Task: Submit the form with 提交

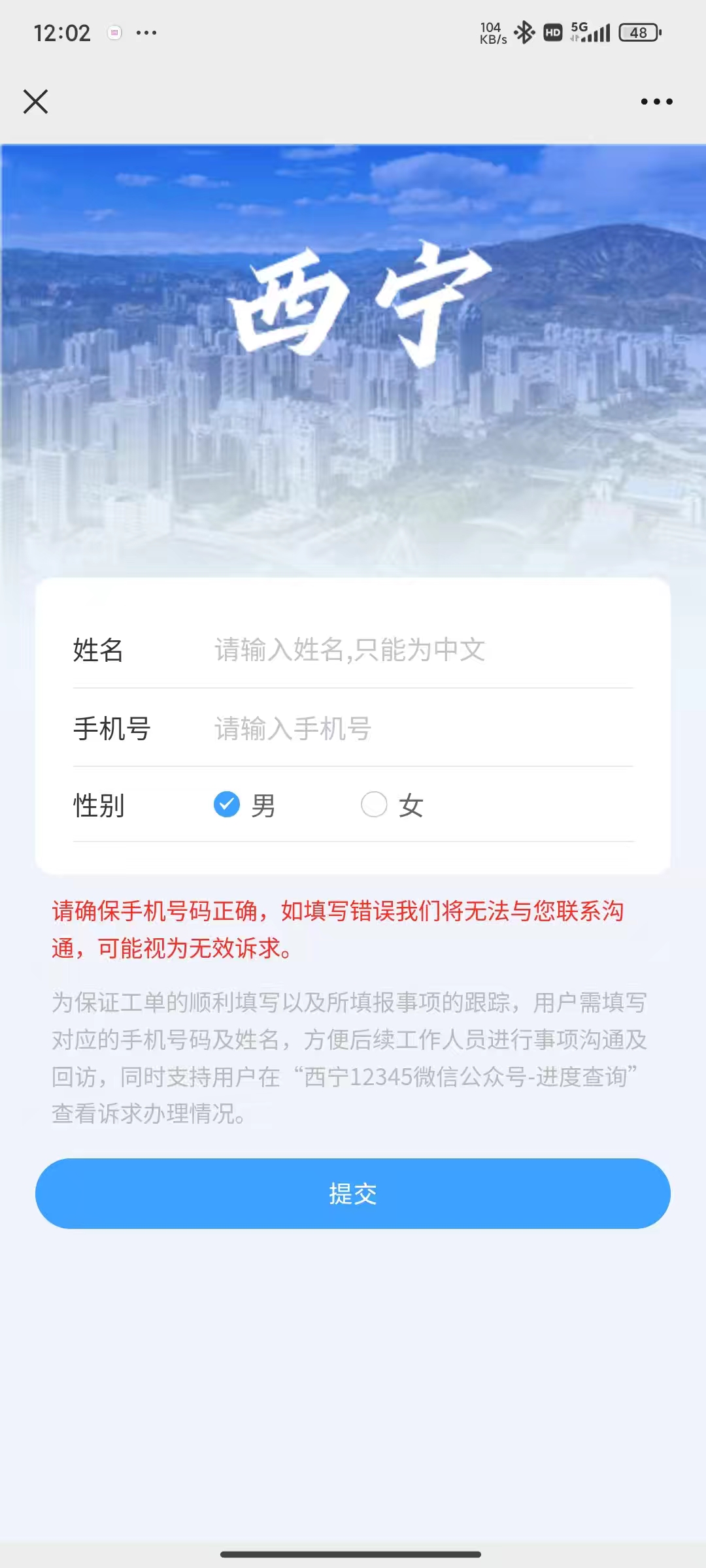Action: pos(353,1193)
